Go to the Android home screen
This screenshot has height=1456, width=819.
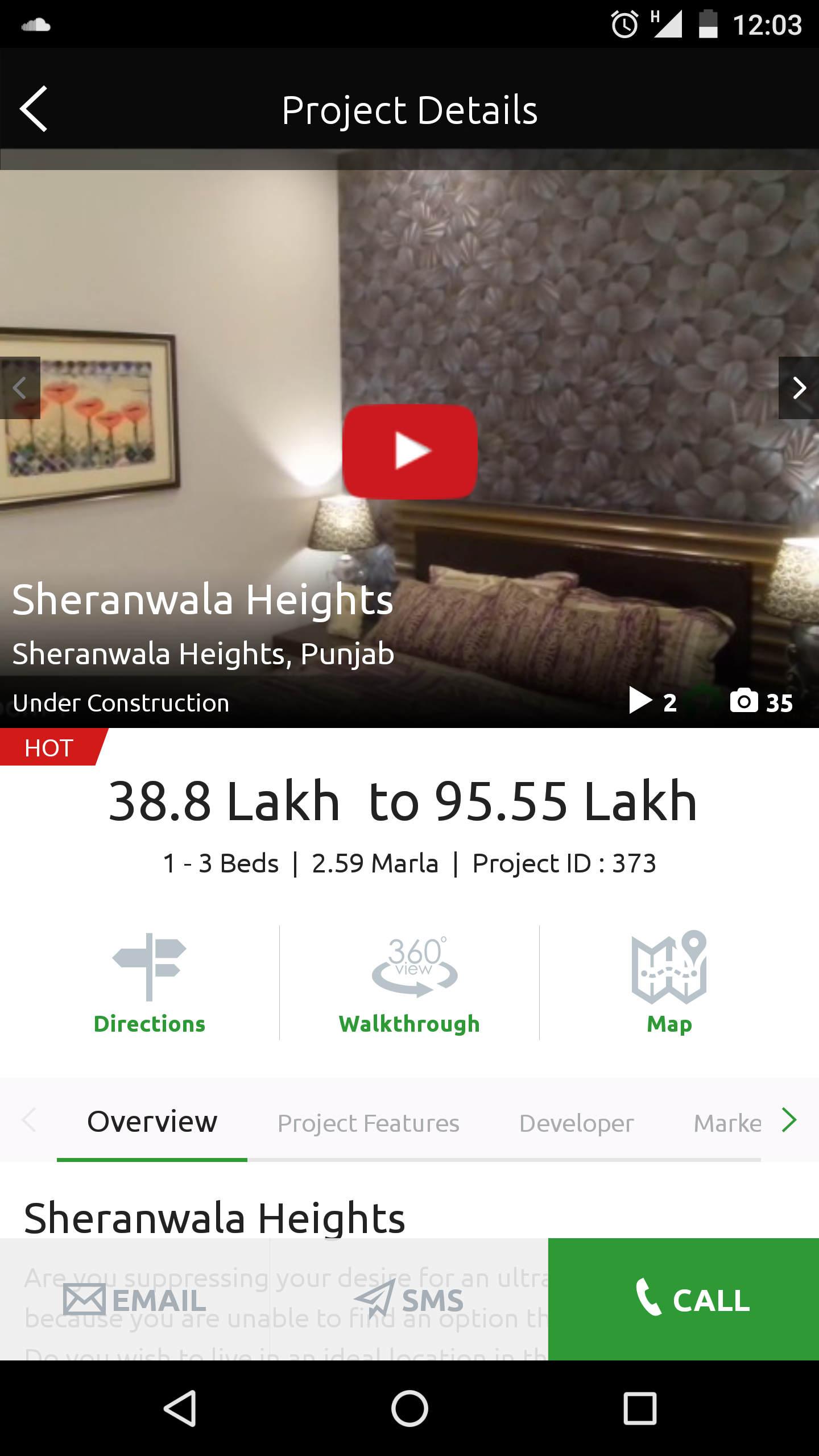pyautogui.click(x=409, y=1409)
